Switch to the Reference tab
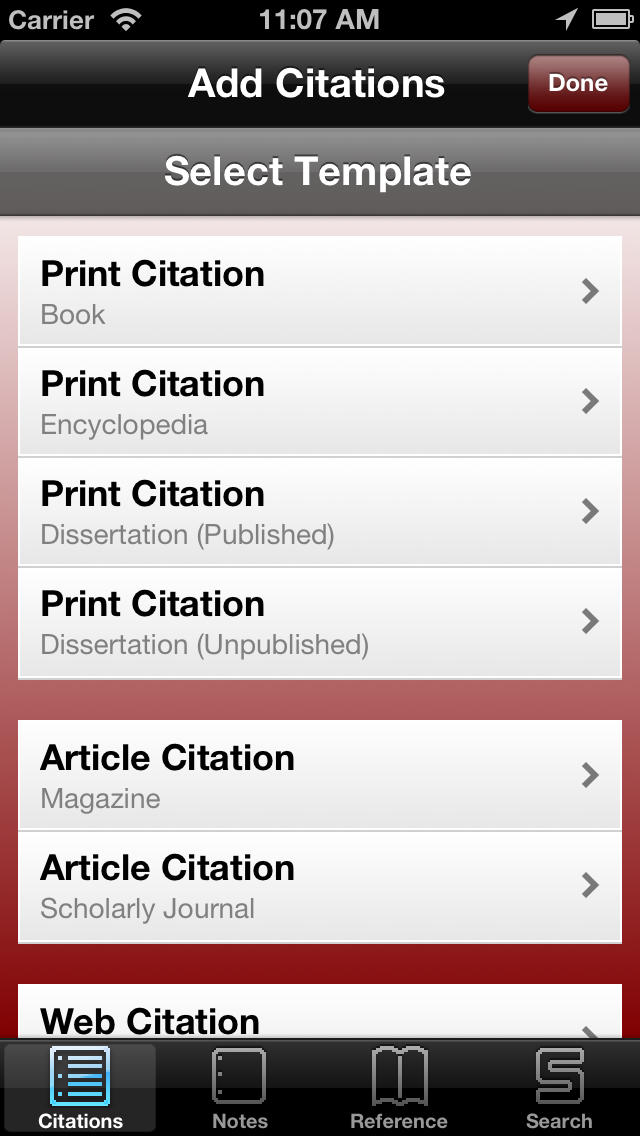 tap(399, 1088)
